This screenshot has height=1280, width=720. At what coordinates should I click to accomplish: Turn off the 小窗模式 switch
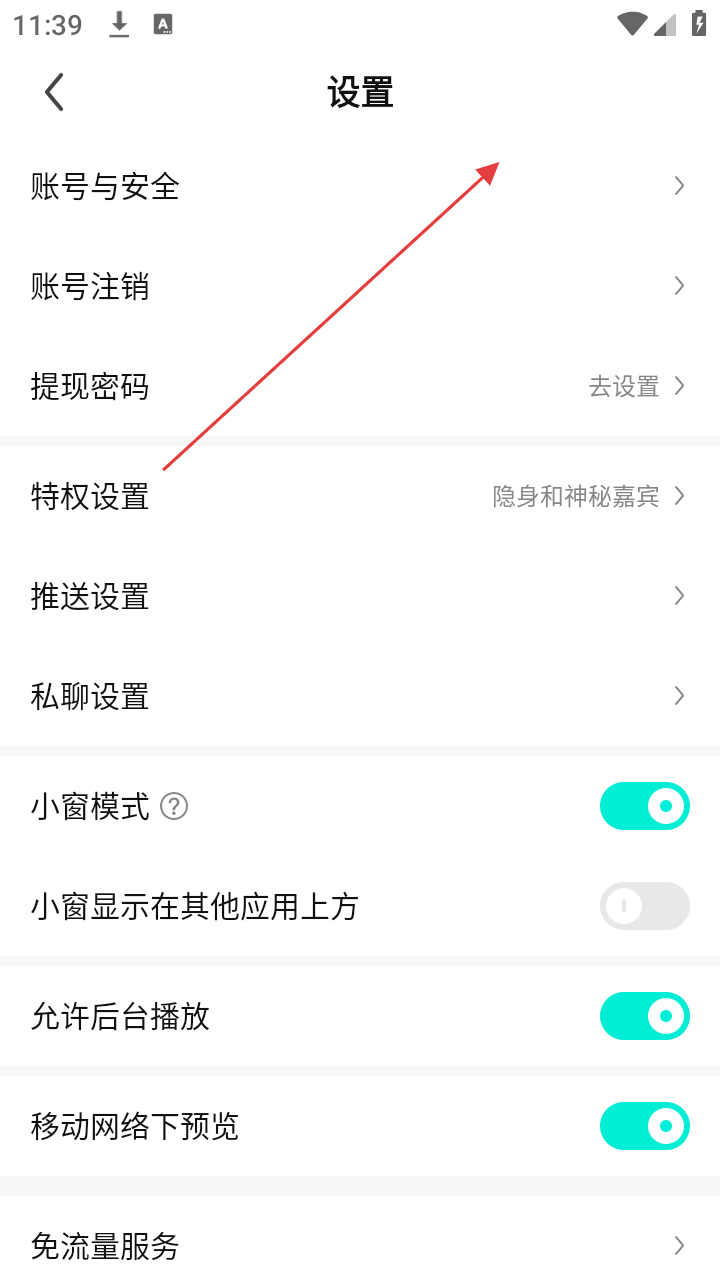click(x=644, y=806)
